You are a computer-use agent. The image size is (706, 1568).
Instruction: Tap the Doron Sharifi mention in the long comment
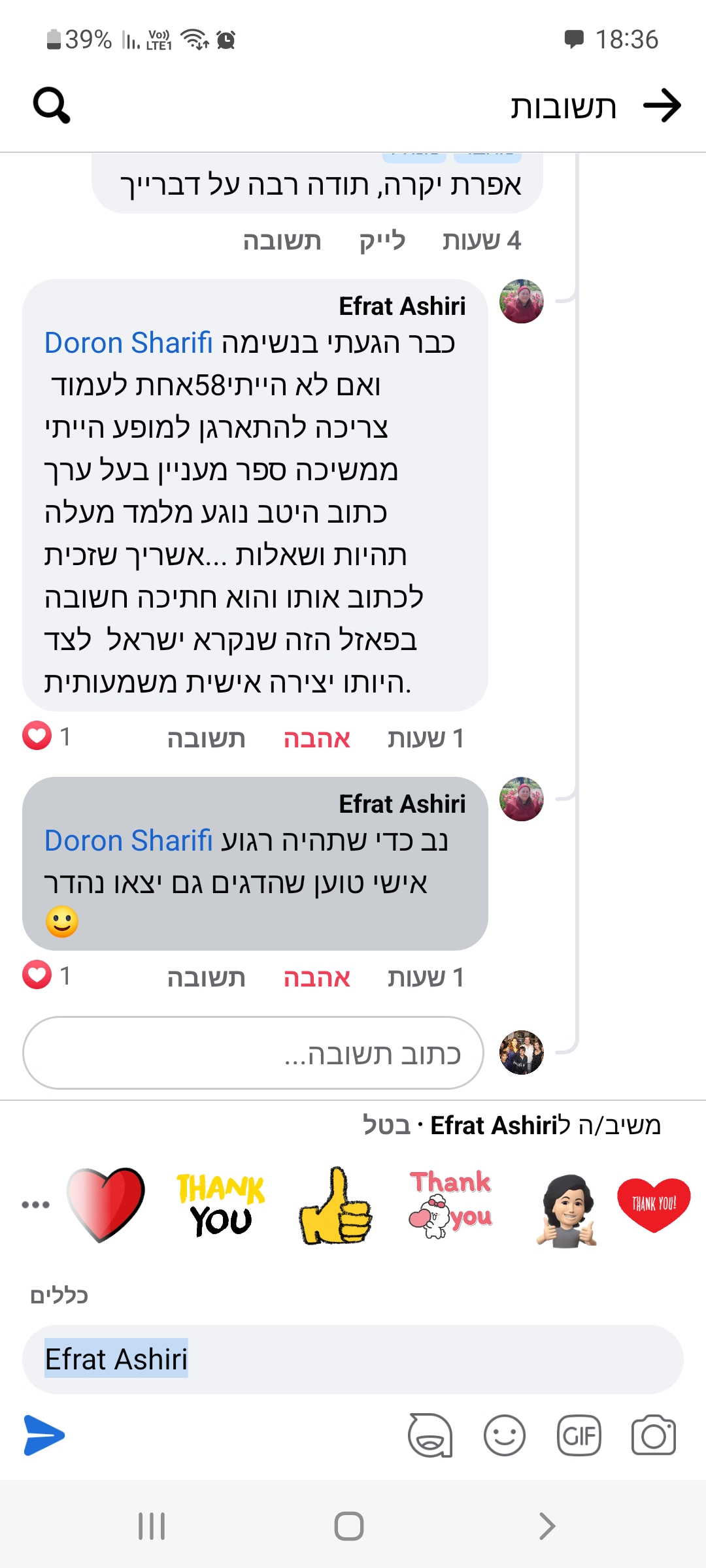(x=129, y=343)
